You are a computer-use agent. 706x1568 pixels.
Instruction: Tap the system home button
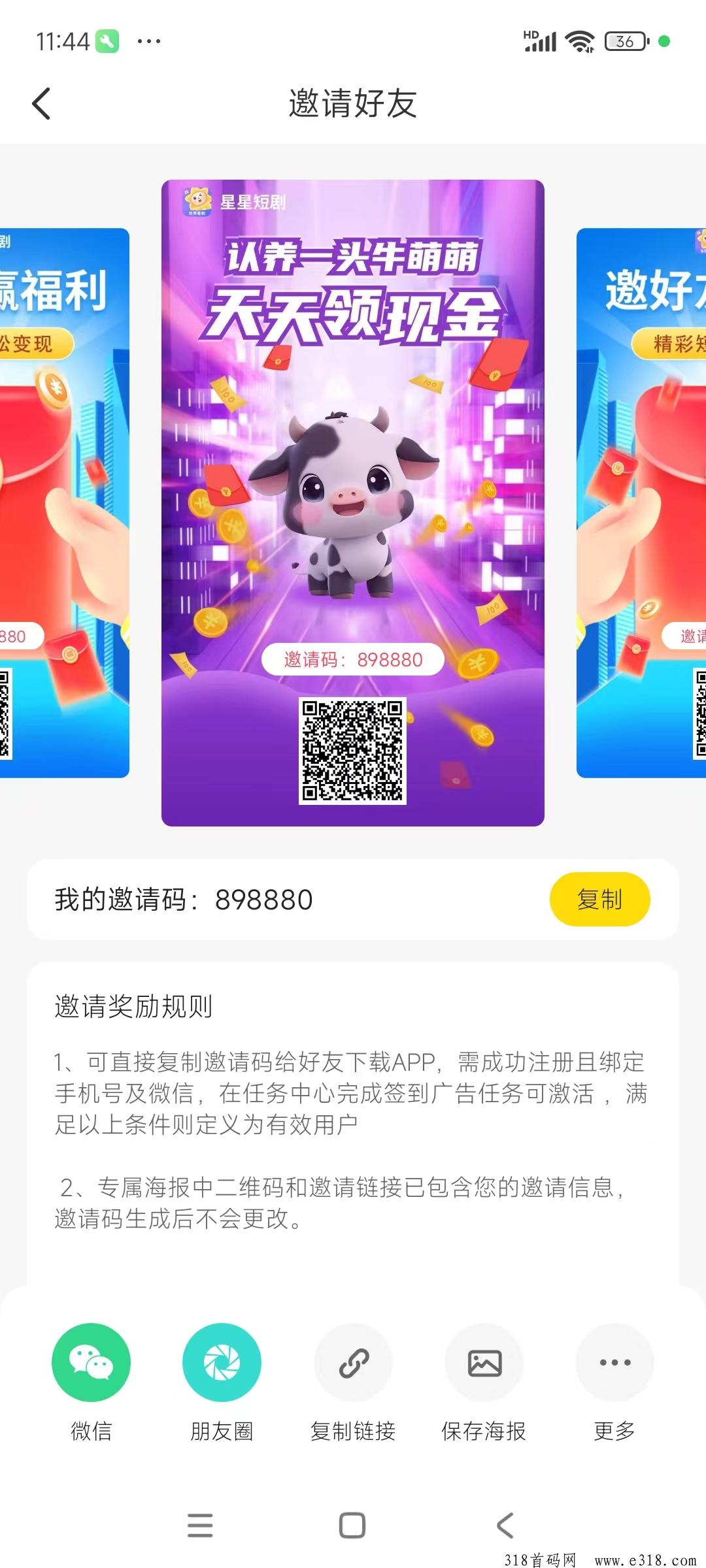pyautogui.click(x=352, y=1526)
